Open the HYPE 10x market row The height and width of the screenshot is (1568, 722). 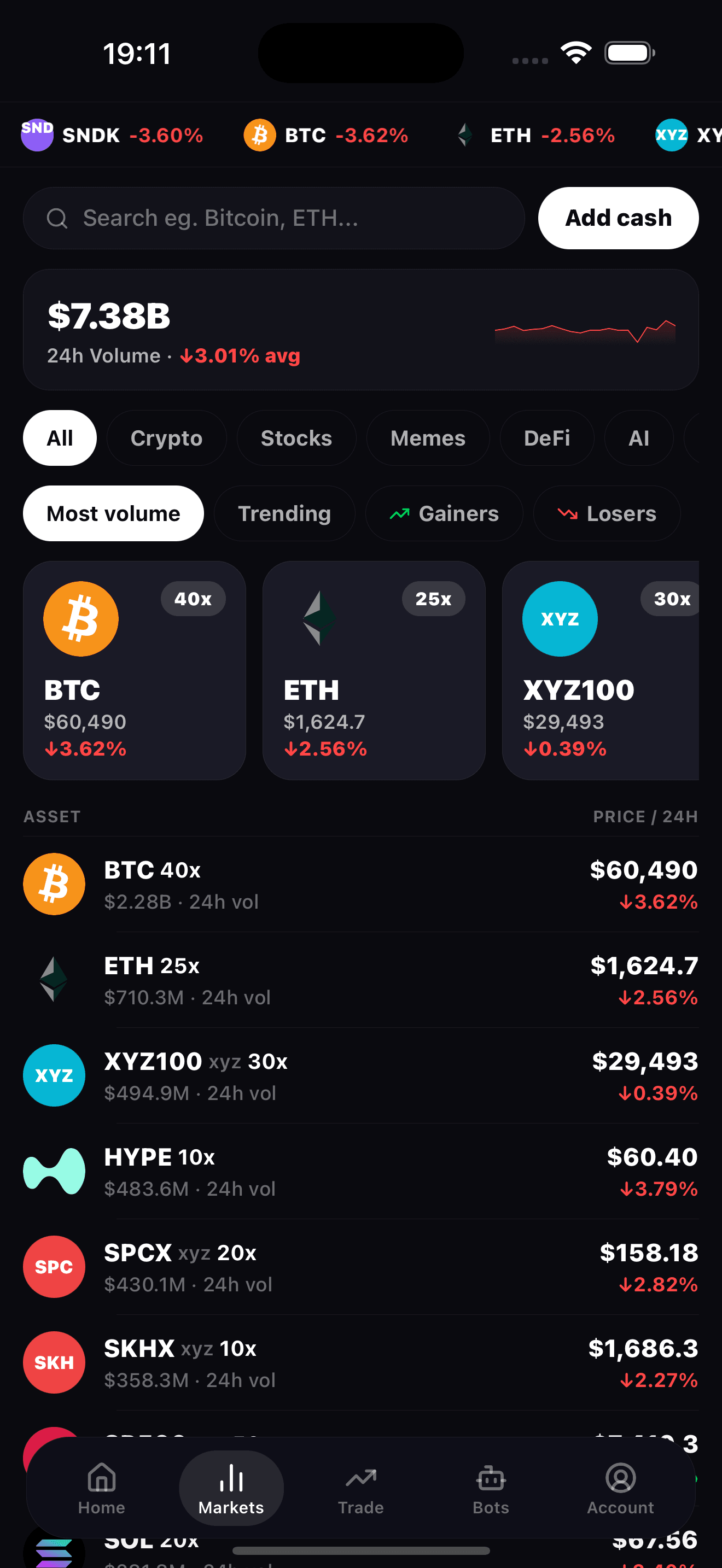pyautogui.click(x=361, y=1171)
